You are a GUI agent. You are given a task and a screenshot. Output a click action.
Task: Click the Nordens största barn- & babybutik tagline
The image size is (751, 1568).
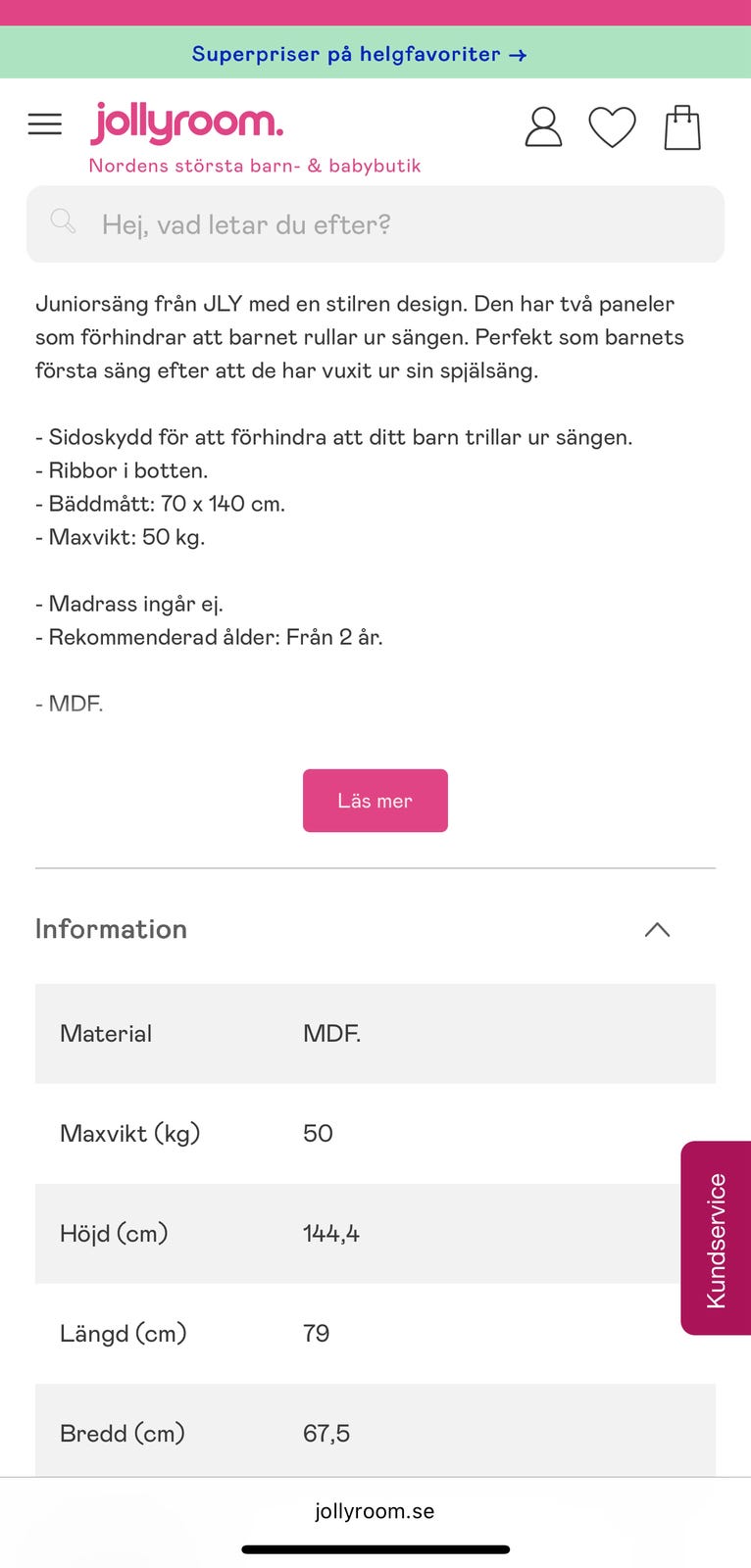[254, 165]
